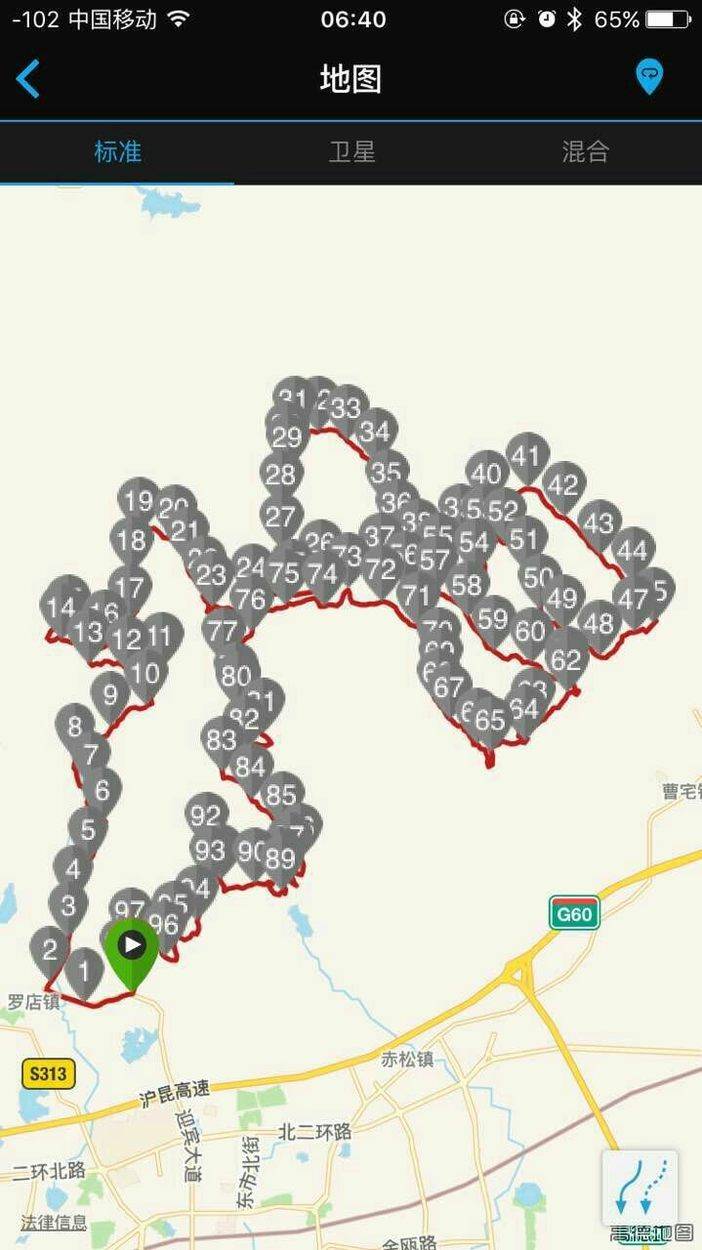Switch to the 卫星 satellite tab

[x=351, y=152]
